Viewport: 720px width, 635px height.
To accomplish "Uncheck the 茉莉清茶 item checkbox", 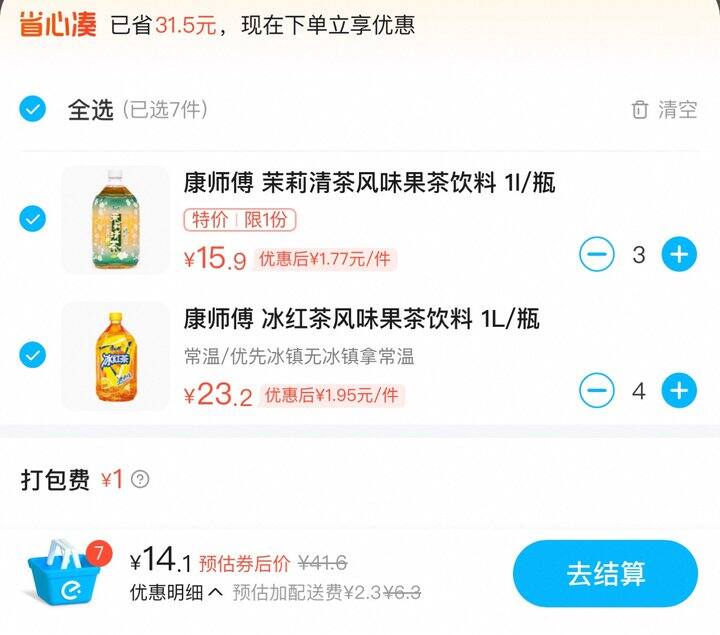I will [33, 218].
